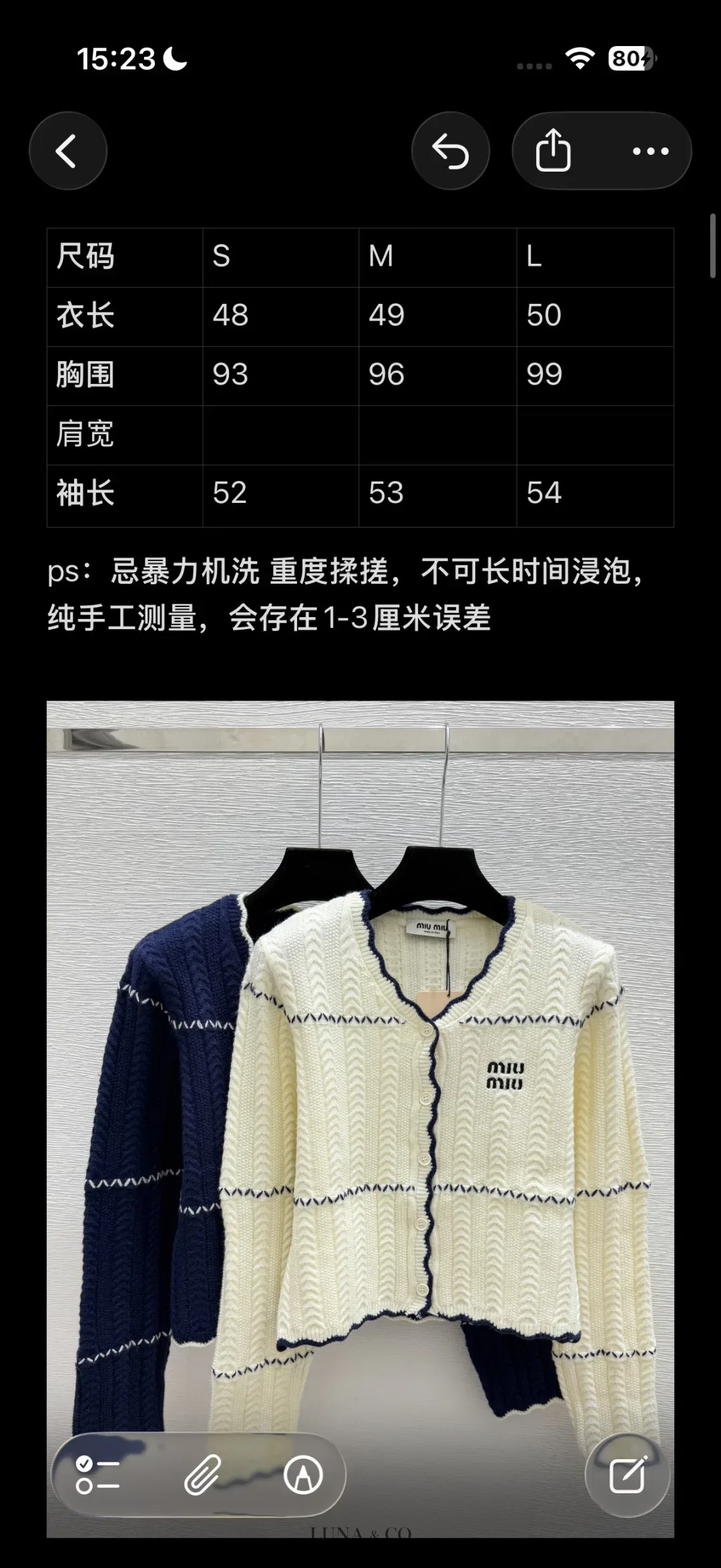Viewport: 721px width, 1568px height.
Task: Open the more options menu
Action: click(650, 151)
